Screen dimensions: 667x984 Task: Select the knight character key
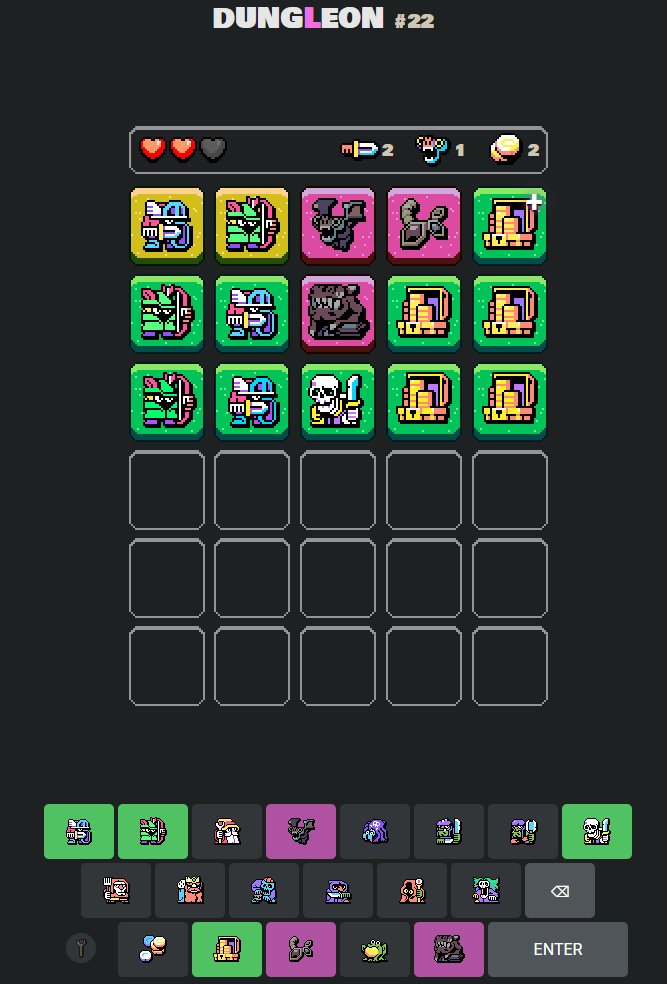tap(79, 831)
